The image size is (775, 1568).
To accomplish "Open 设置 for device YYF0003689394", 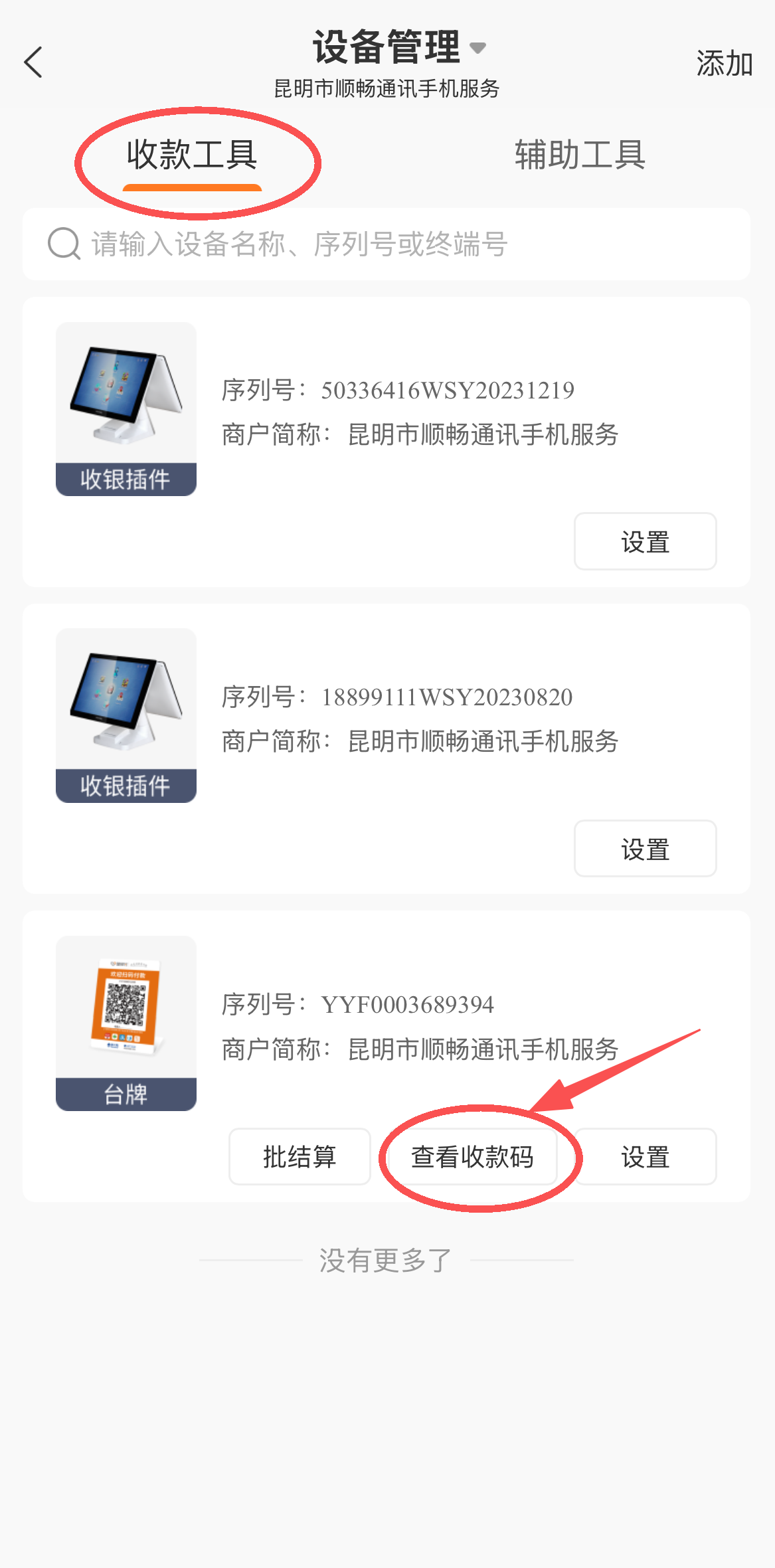I will [x=644, y=1157].
